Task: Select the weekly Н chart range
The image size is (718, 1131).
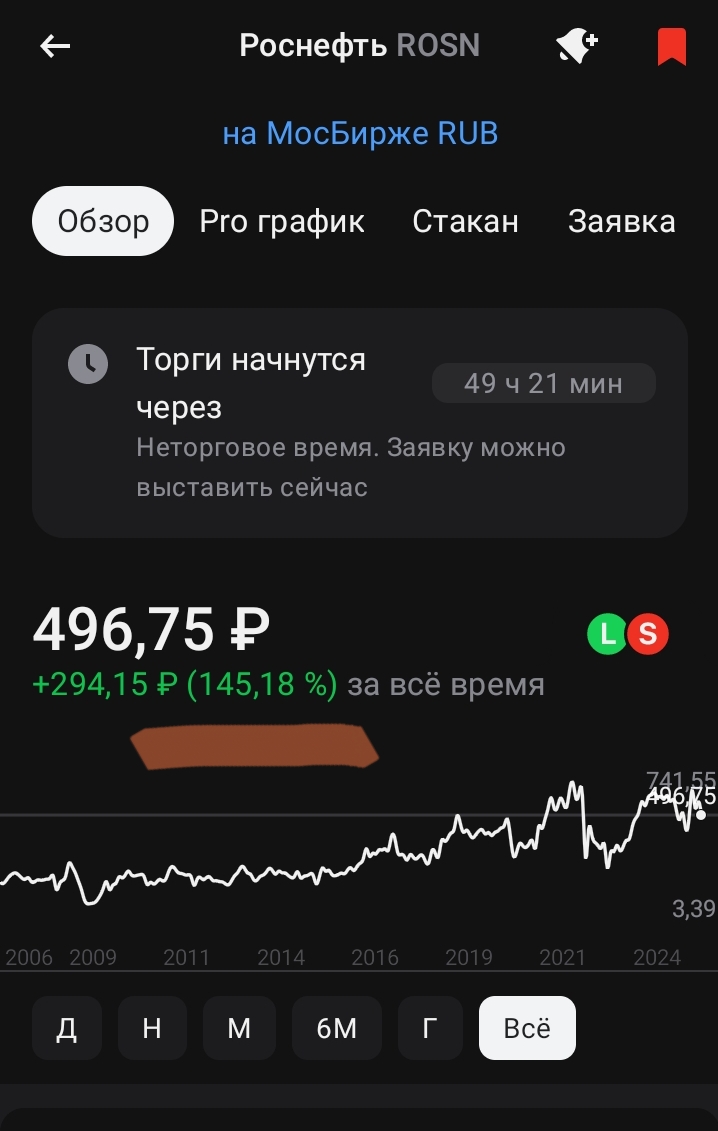Action: tap(152, 1028)
